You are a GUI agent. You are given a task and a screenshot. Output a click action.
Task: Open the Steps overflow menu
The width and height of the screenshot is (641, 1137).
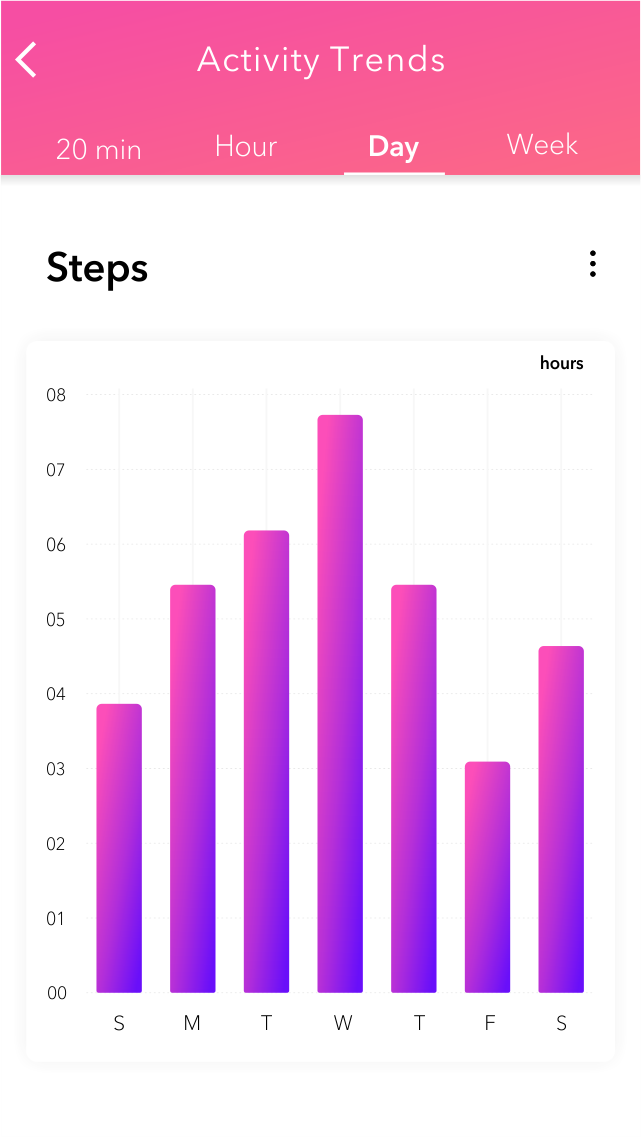(x=593, y=264)
